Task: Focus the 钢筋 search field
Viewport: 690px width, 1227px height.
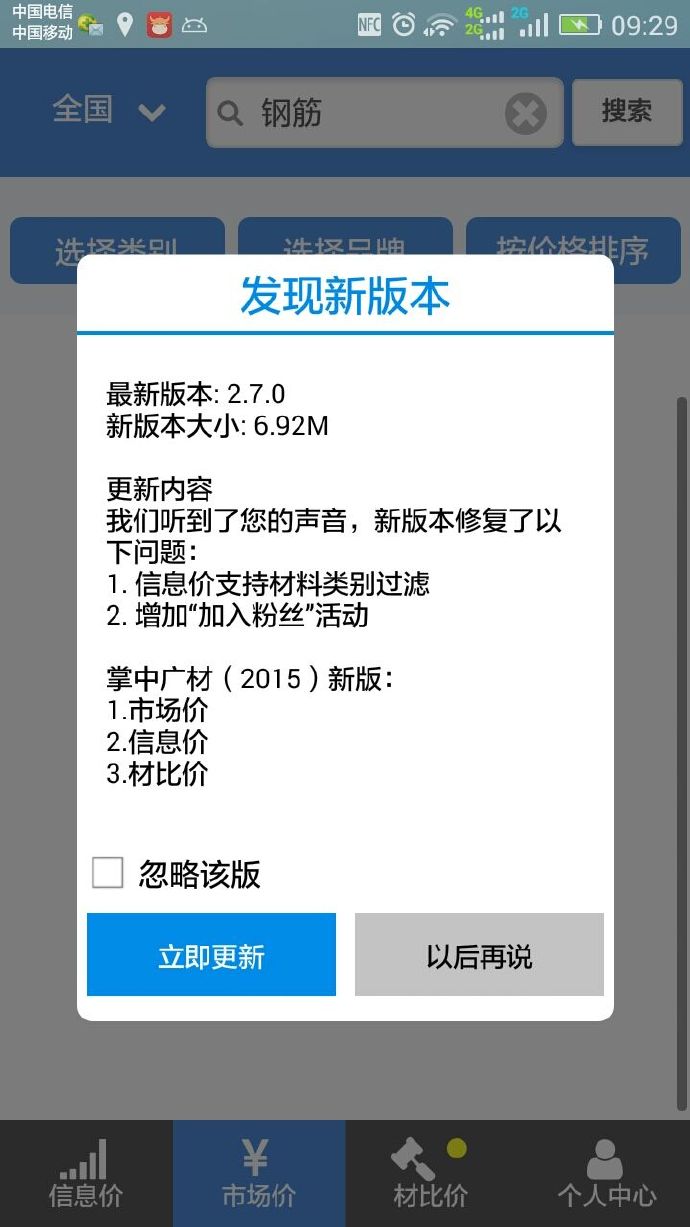Action: (370, 113)
